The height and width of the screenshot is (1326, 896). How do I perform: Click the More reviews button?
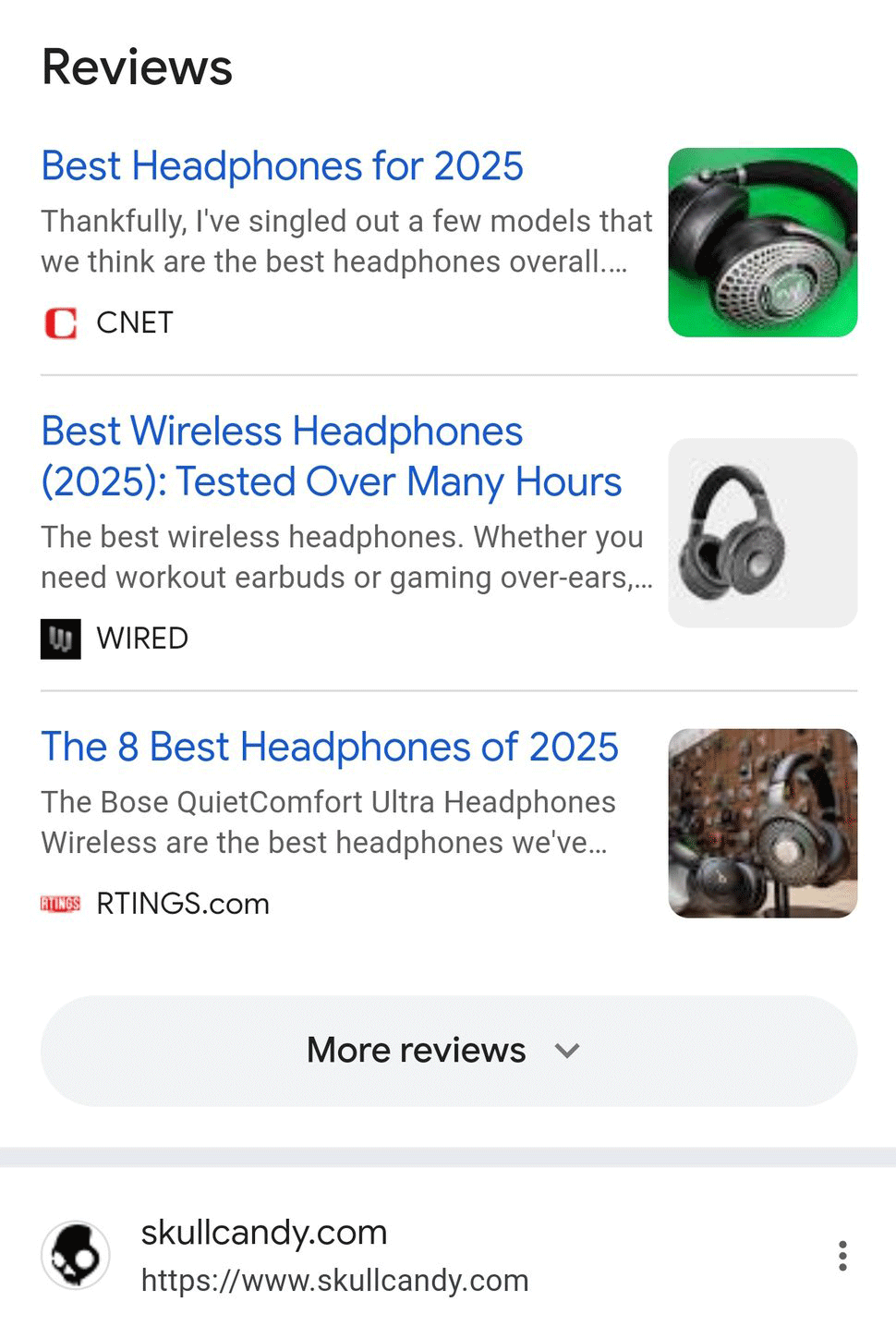(417, 1051)
